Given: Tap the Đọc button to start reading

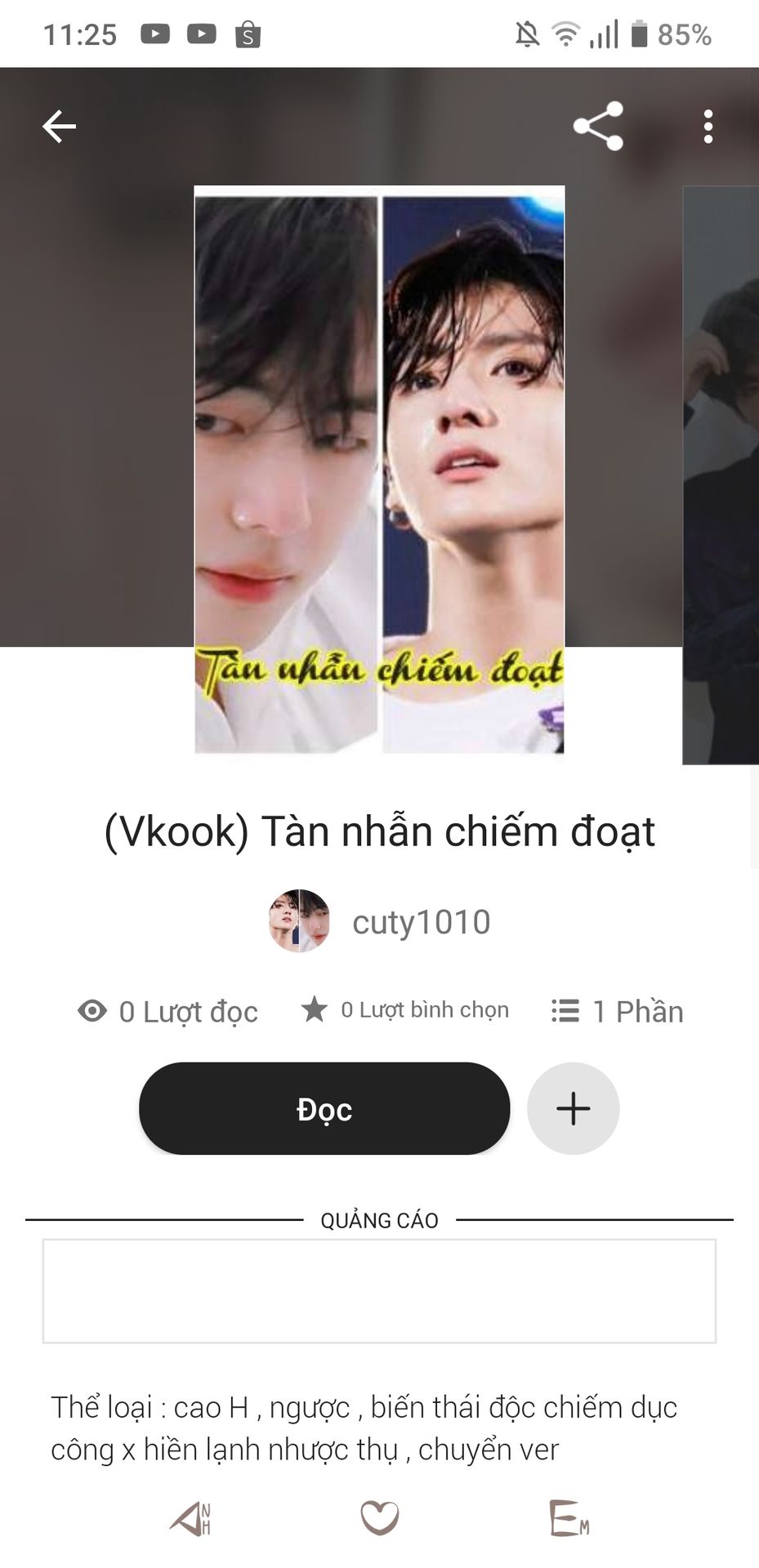Looking at the screenshot, I should (x=324, y=1108).
